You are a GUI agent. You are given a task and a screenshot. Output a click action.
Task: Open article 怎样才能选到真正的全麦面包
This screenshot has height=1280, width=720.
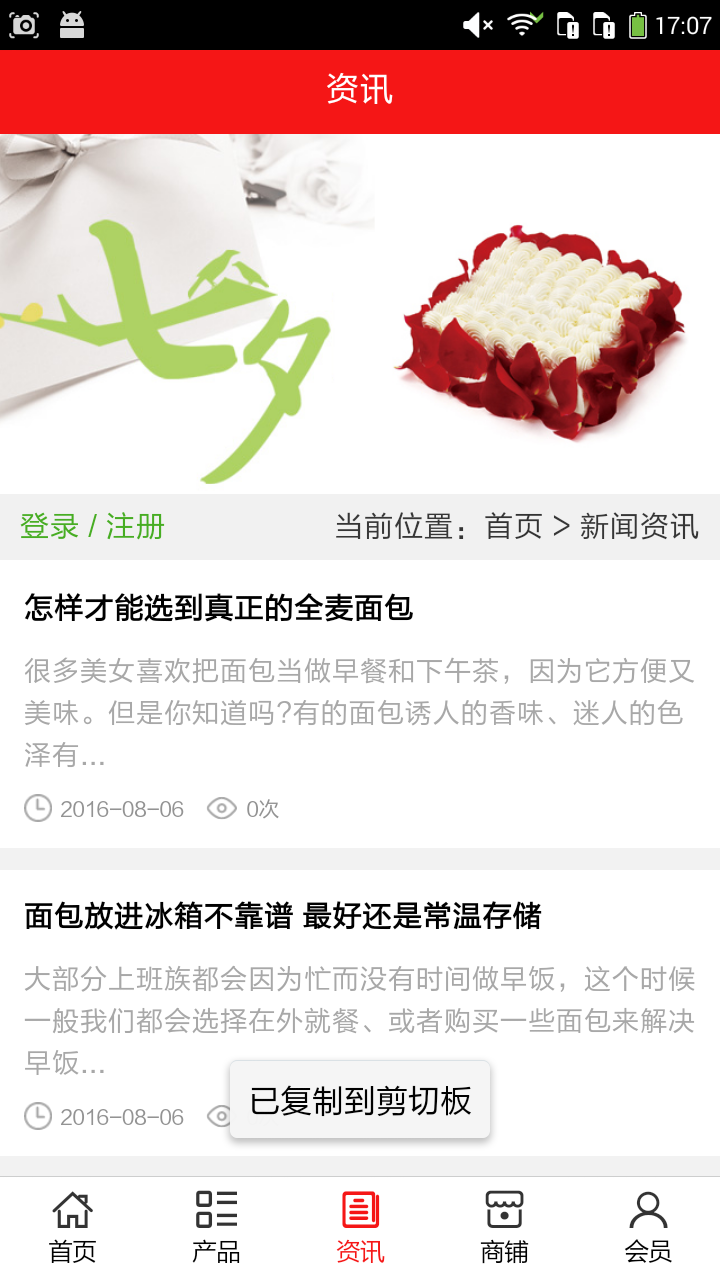tap(219, 608)
